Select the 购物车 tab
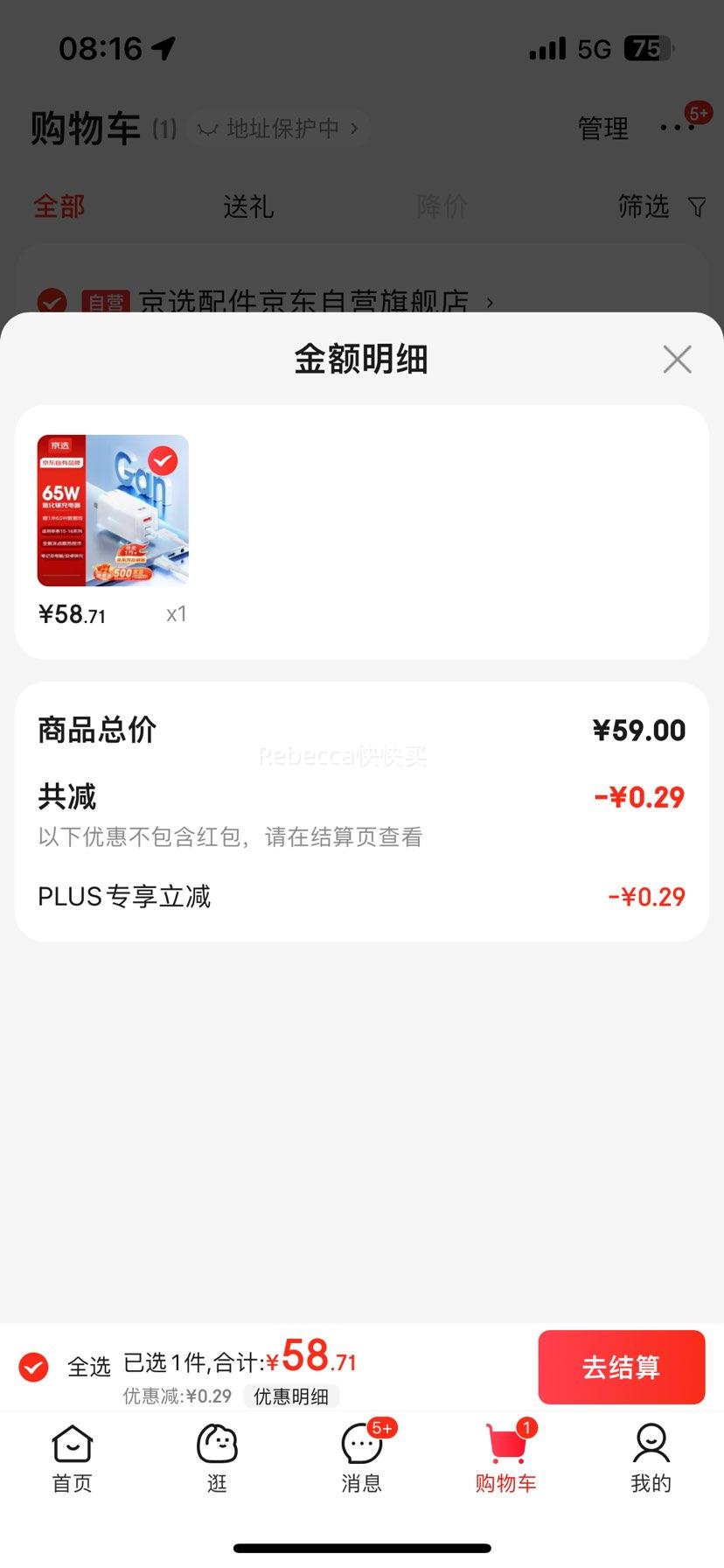The height and width of the screenshot is (1568, 724). tap(506, 1458)
